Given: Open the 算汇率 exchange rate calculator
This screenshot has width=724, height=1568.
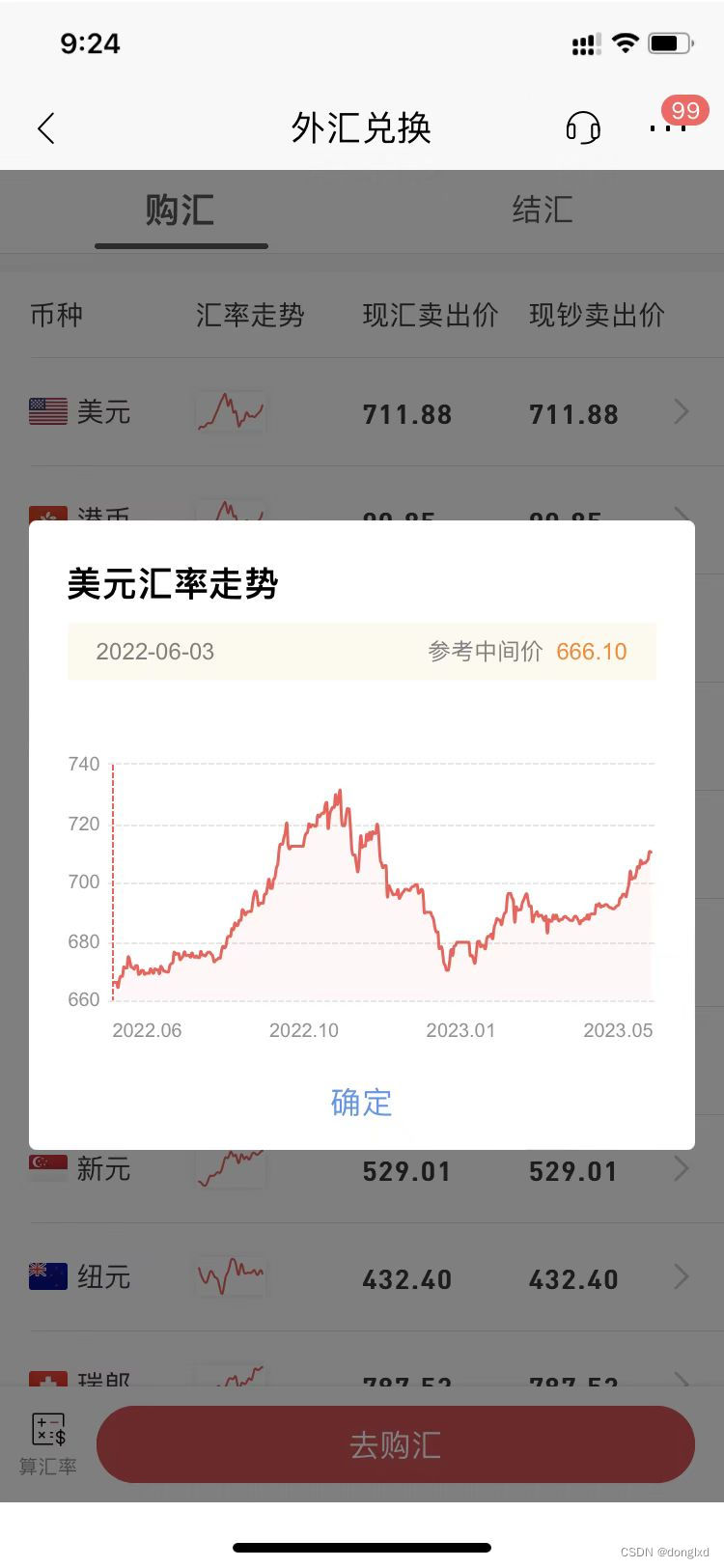Looking at the screenshot, I should tap(45, 1443).
